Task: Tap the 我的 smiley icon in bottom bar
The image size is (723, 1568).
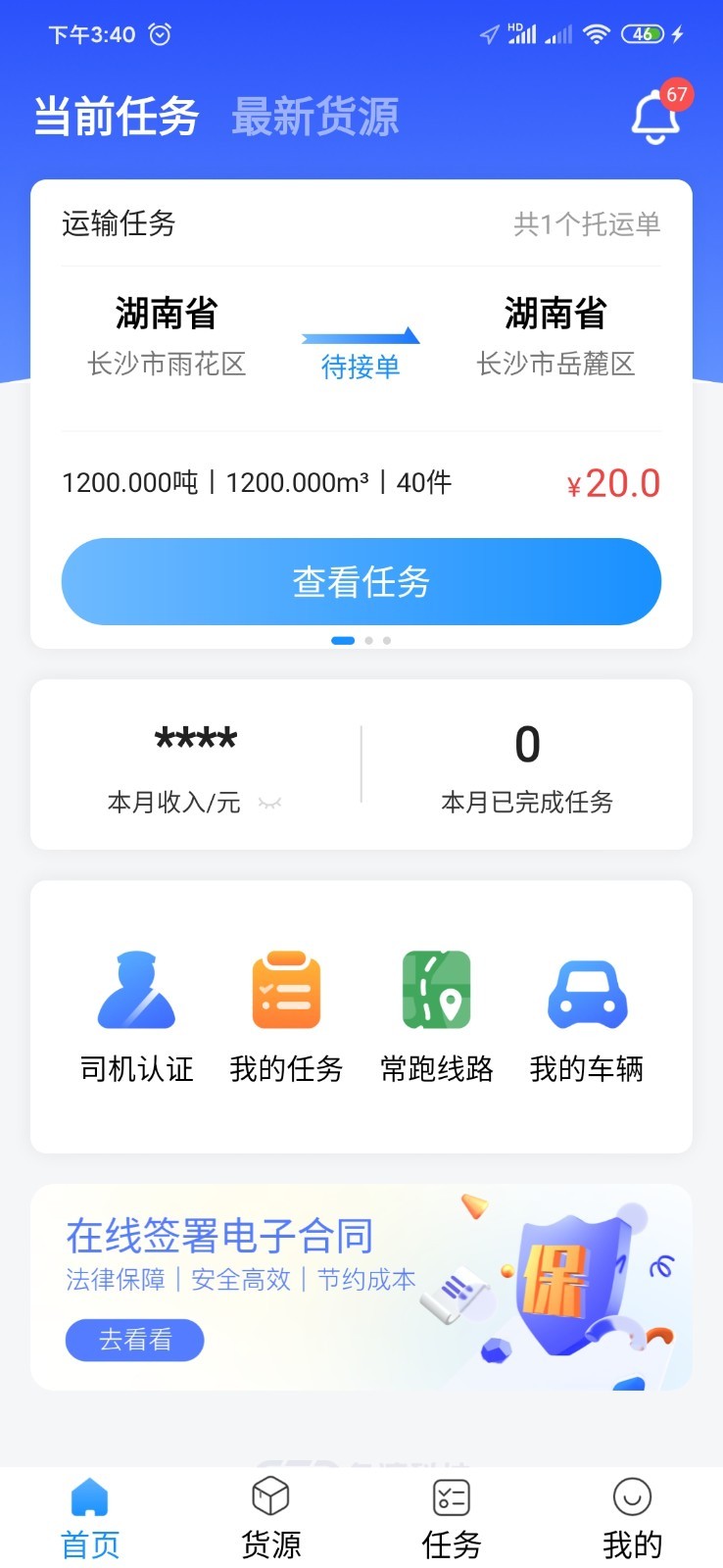Action: [x=631, y=1496]
